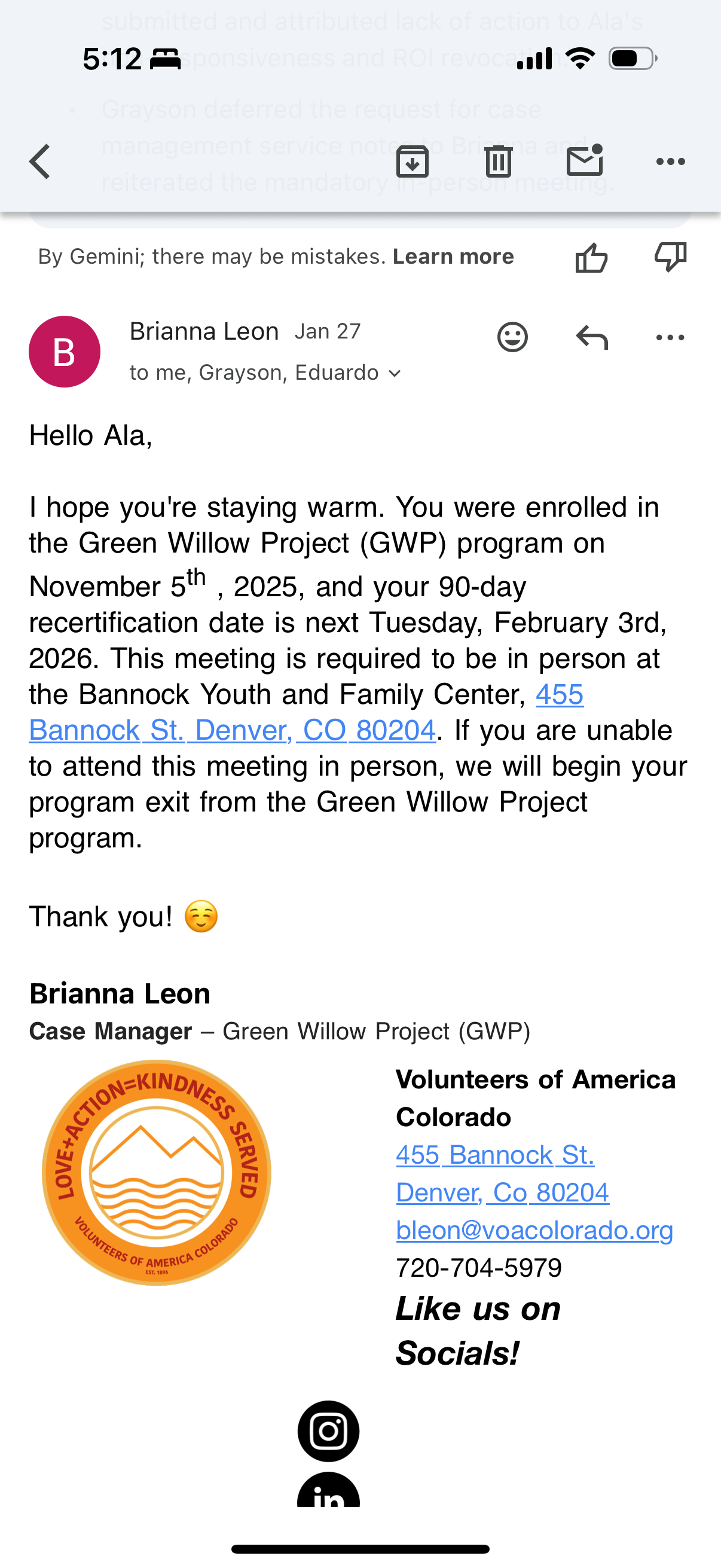Archive this email conversation
Screen dimensions: 721x1568
click(413, 162)
